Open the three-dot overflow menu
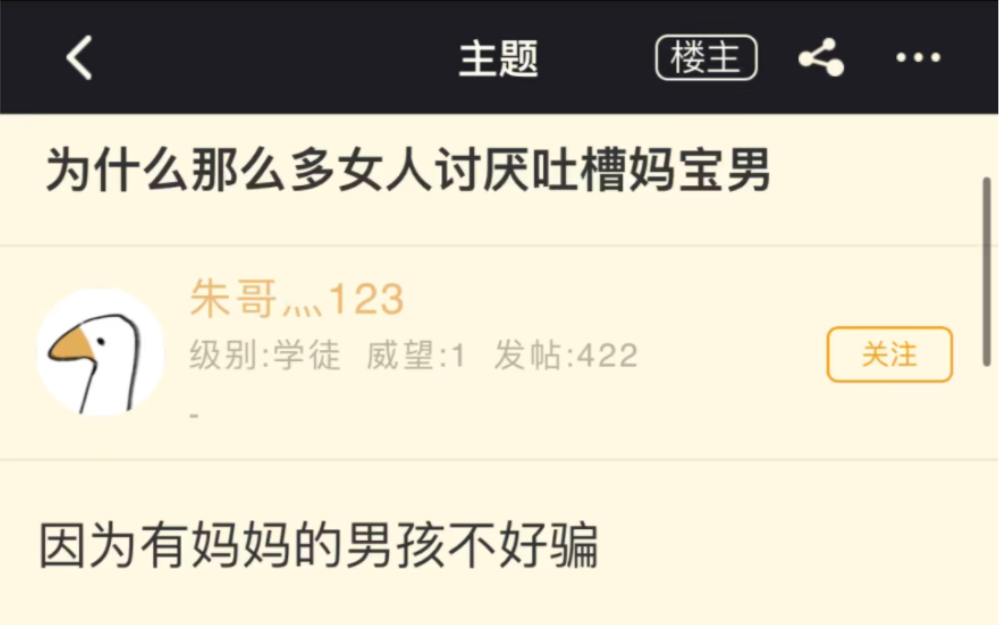 (x=918, y=58)
